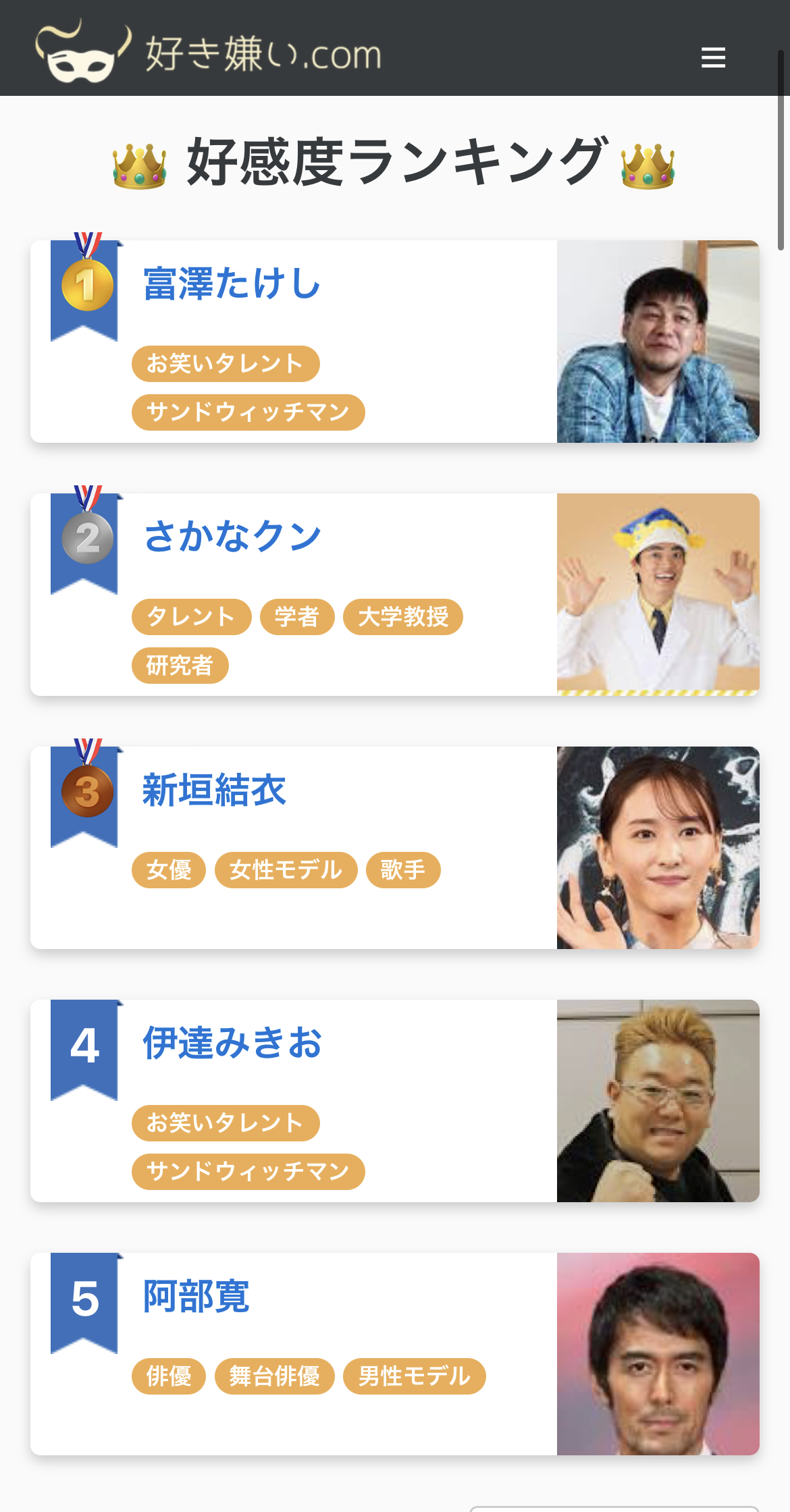The image size is (790, 1512).
Task: Open the hamburger menu
Action: (713, 57)
